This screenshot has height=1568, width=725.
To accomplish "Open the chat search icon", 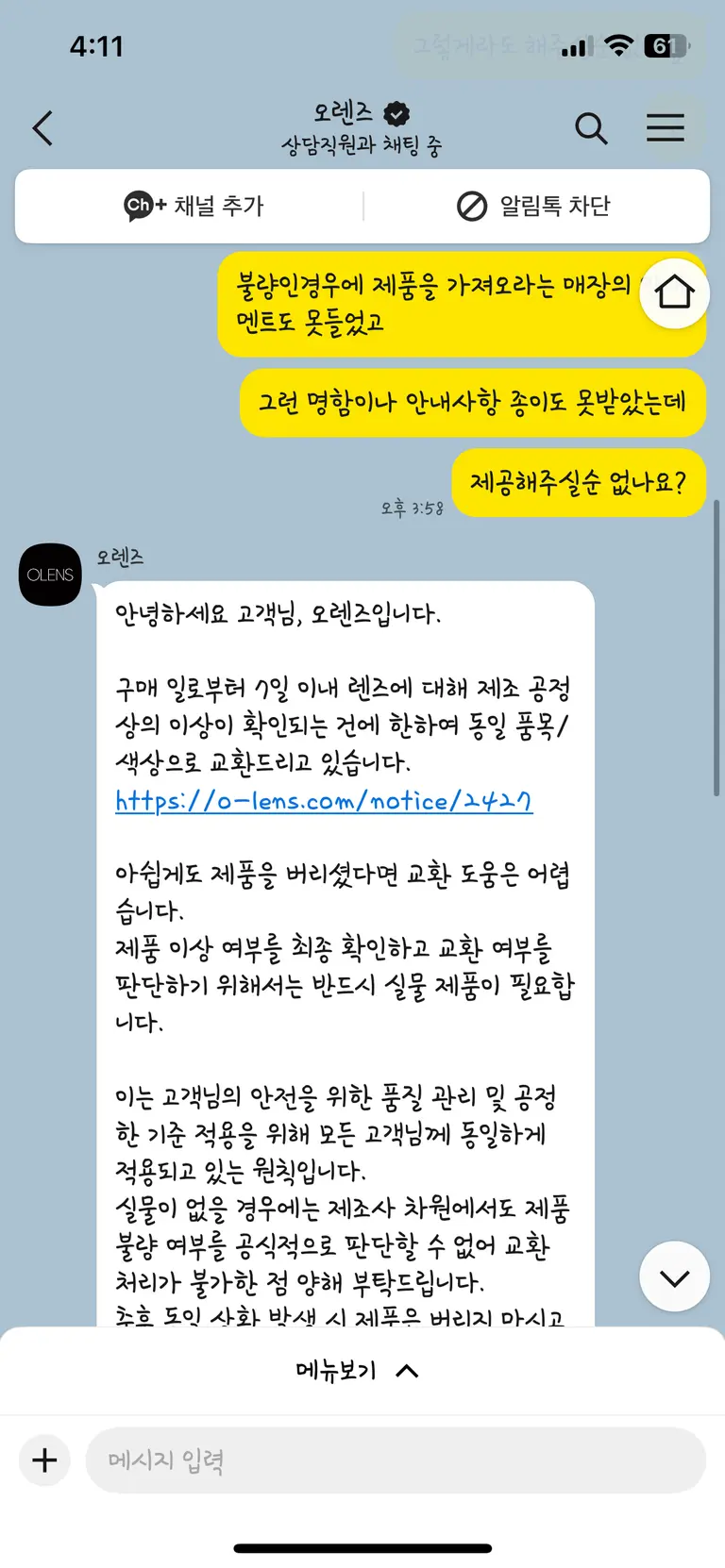I will [x=591, y=128].
